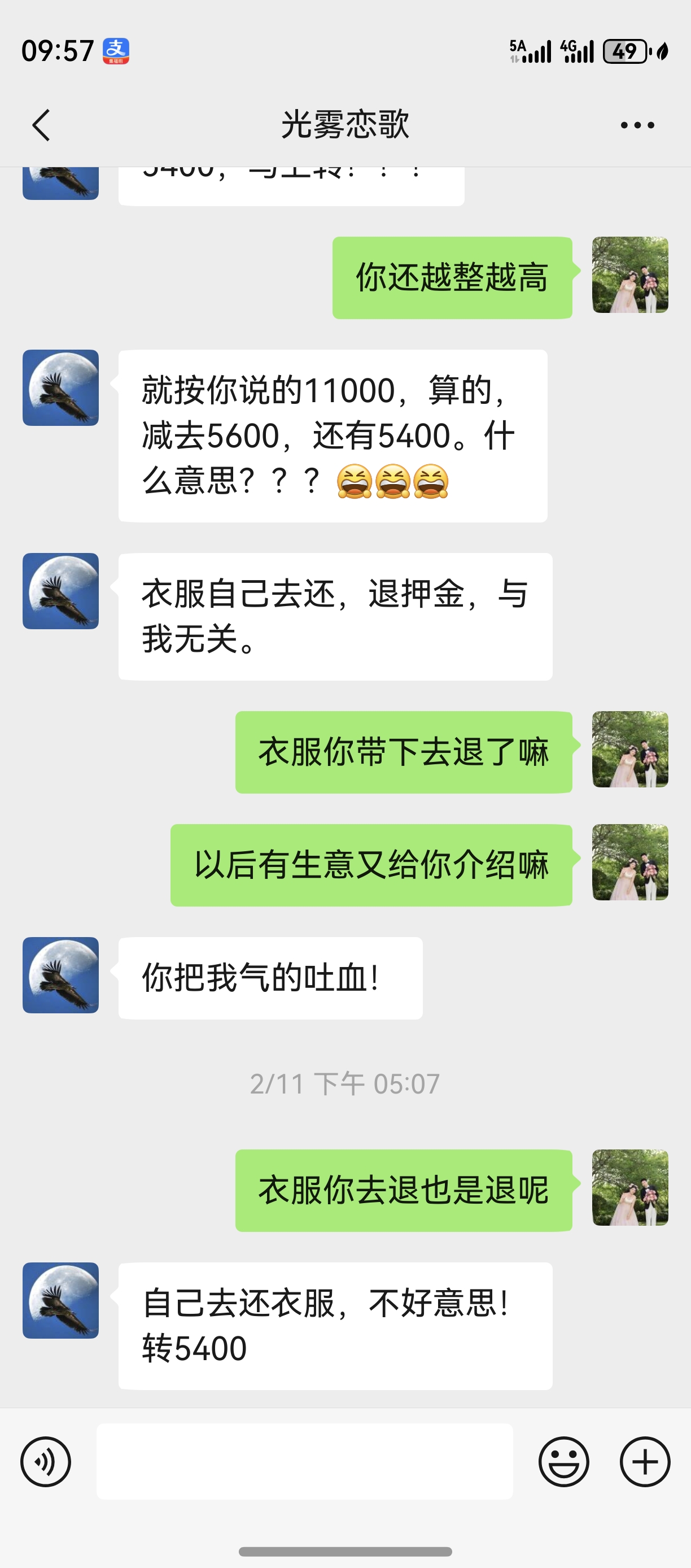Open my avatar beside 你还越整越高 message
Image resolution: width=691 pixels, height=1568 pixels.
630,275
